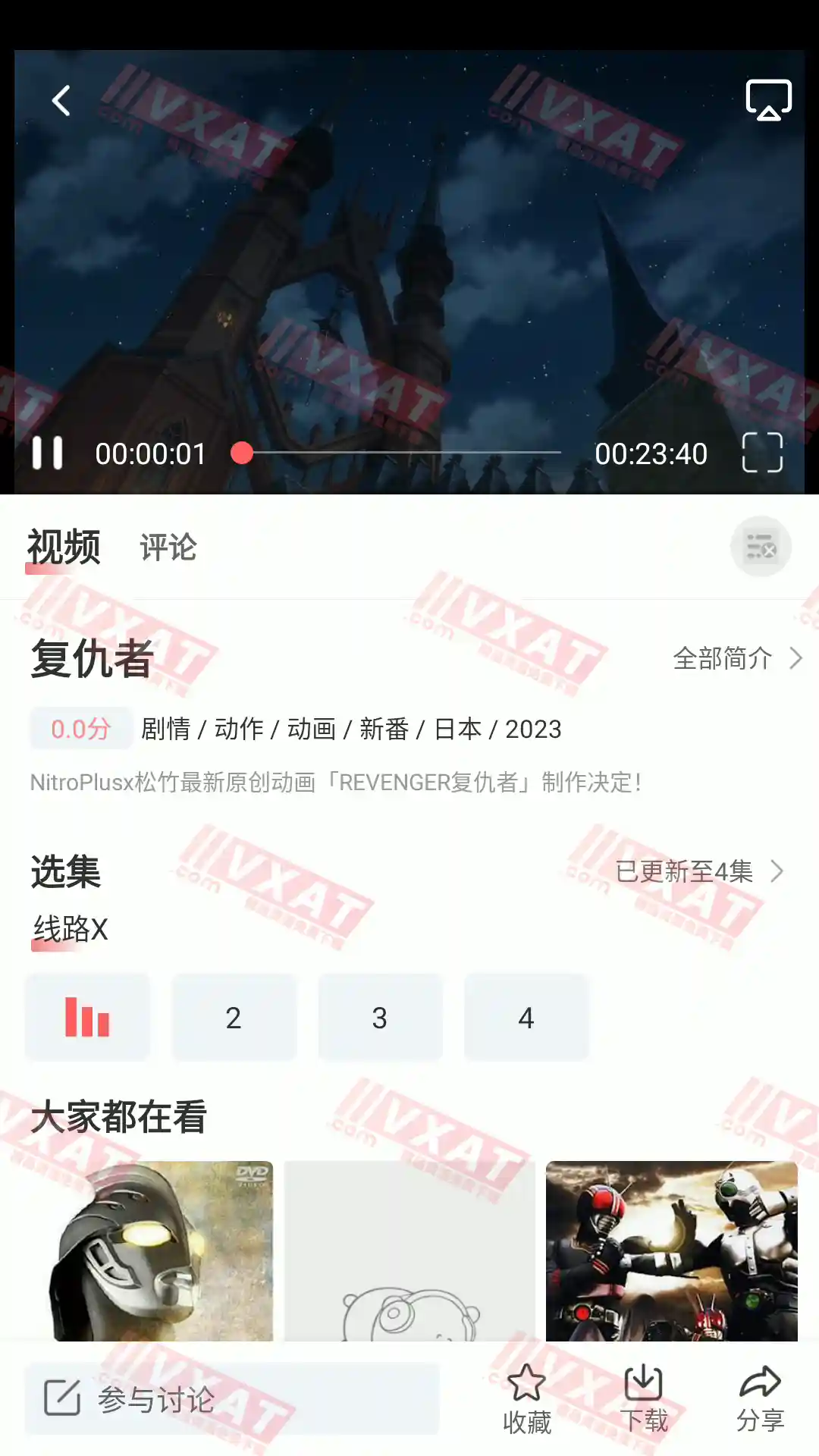This screenshot has height=1456, width=819.
Task: Cast video to another screen
Action: tap(768, 100)
